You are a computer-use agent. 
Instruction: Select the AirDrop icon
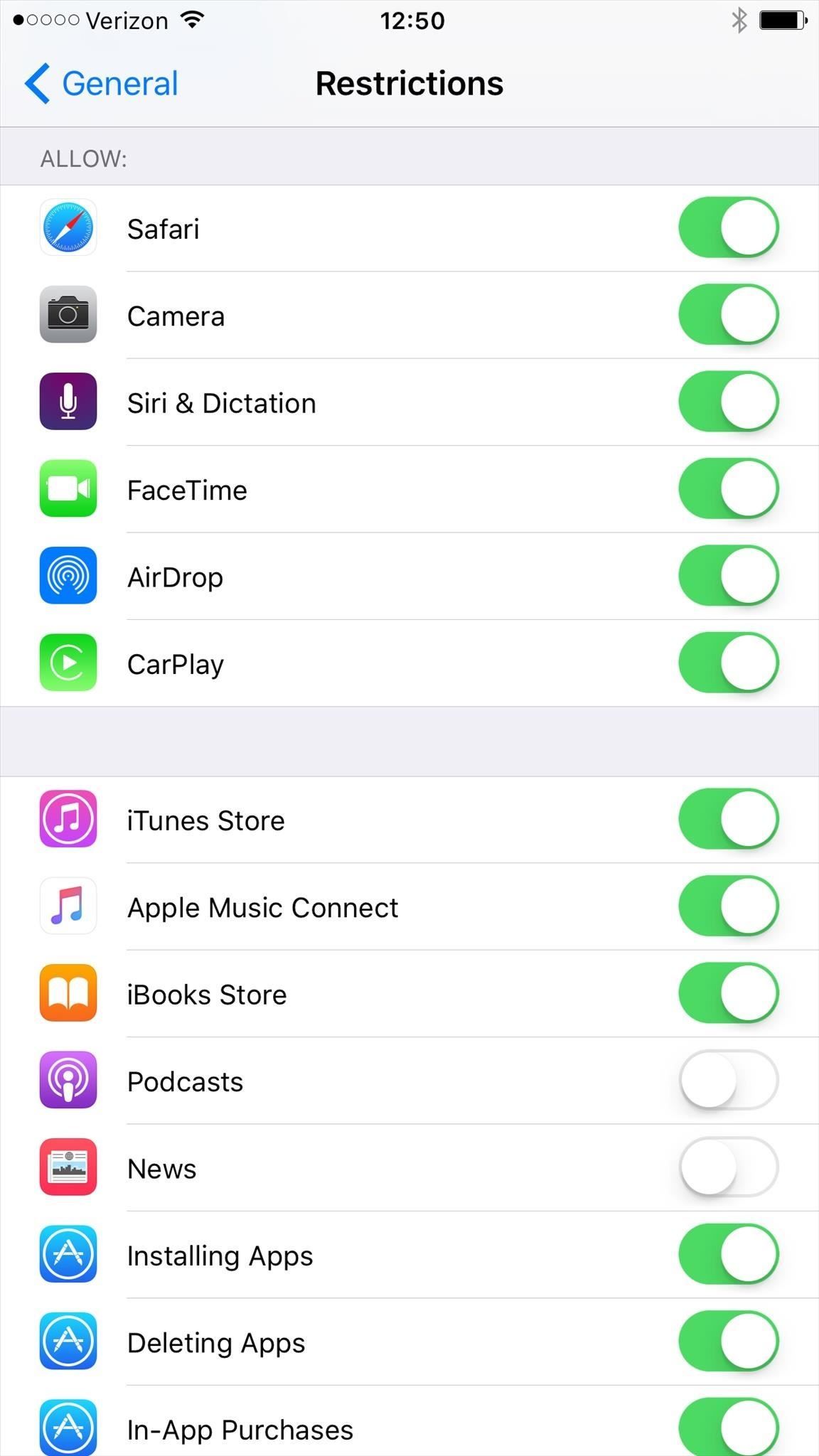(68, 576)
